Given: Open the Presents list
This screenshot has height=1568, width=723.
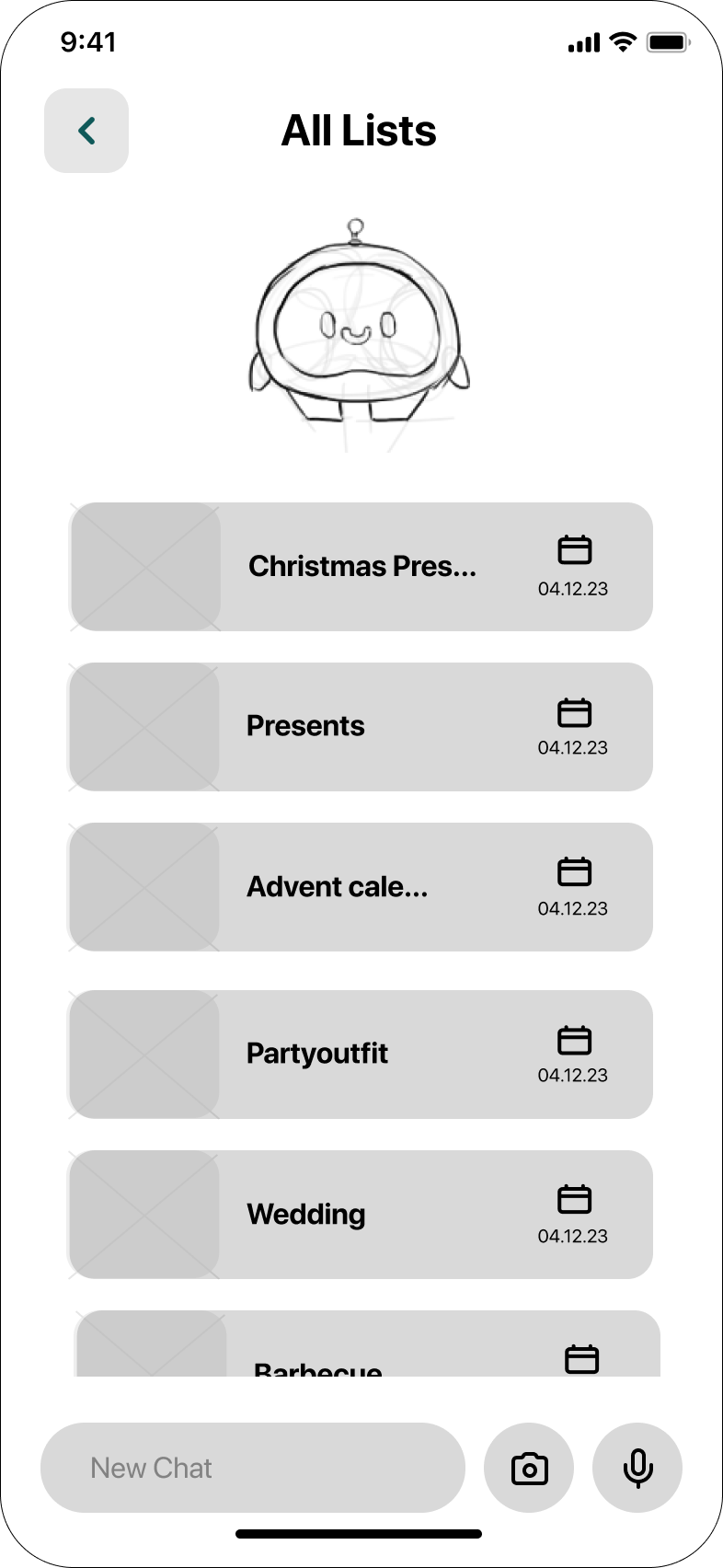Looking at the screenshot, I should (361, 727).
